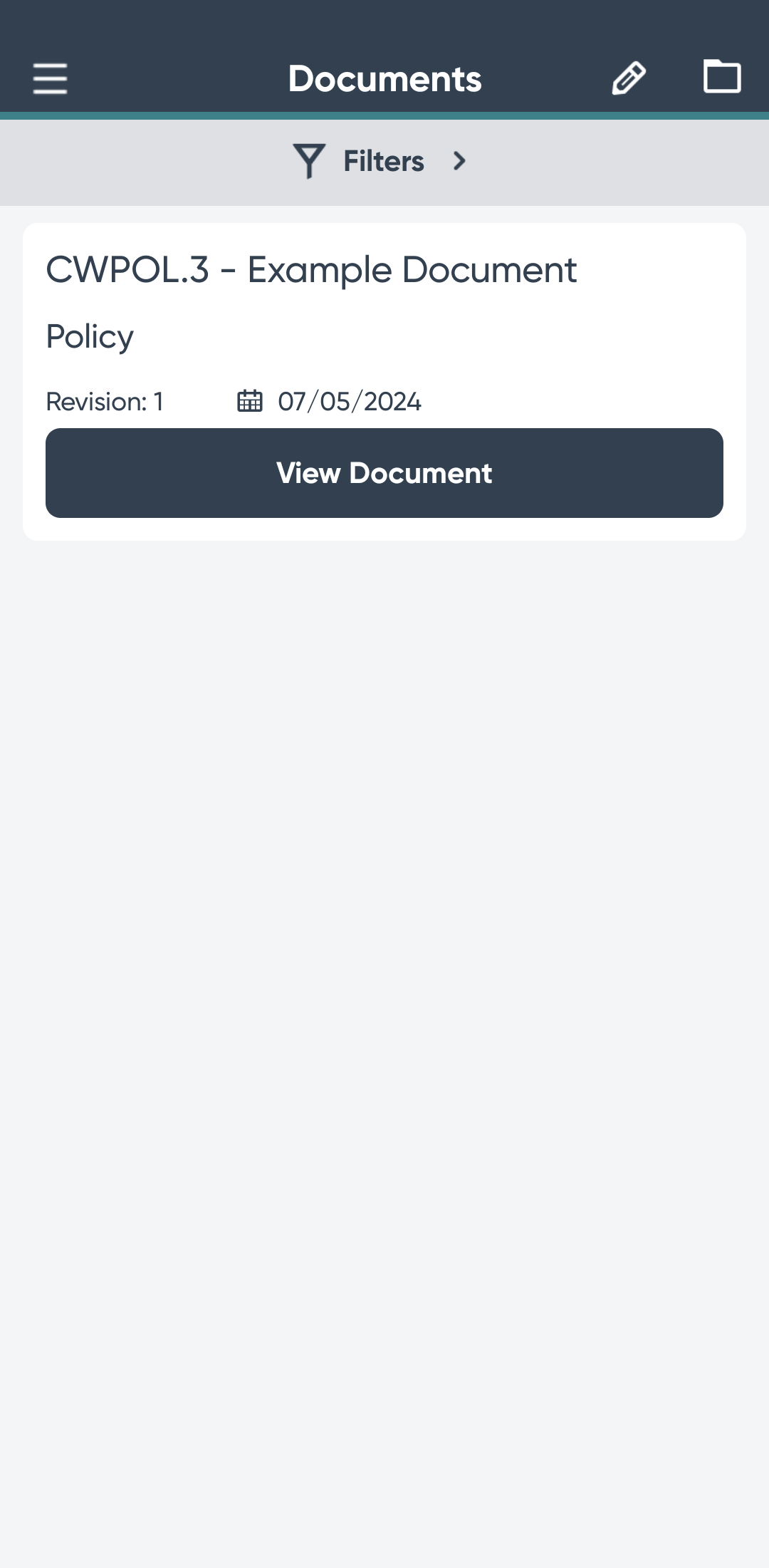Open the hamburger navigation menu
This screenshot has height=1568, width=769.
50,78
